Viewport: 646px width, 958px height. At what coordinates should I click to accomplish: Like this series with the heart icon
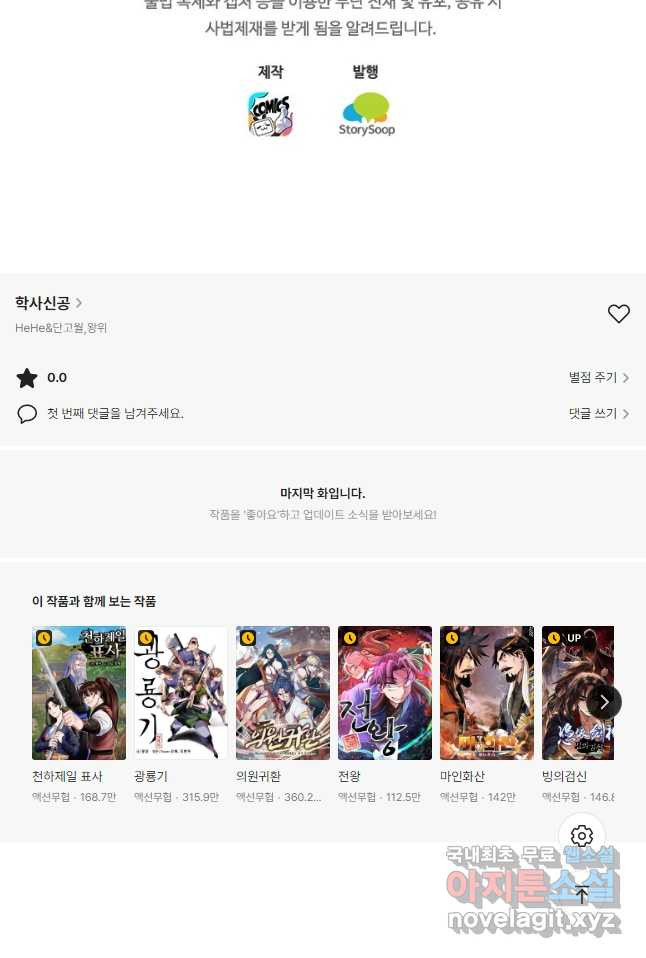click(619, 314)
